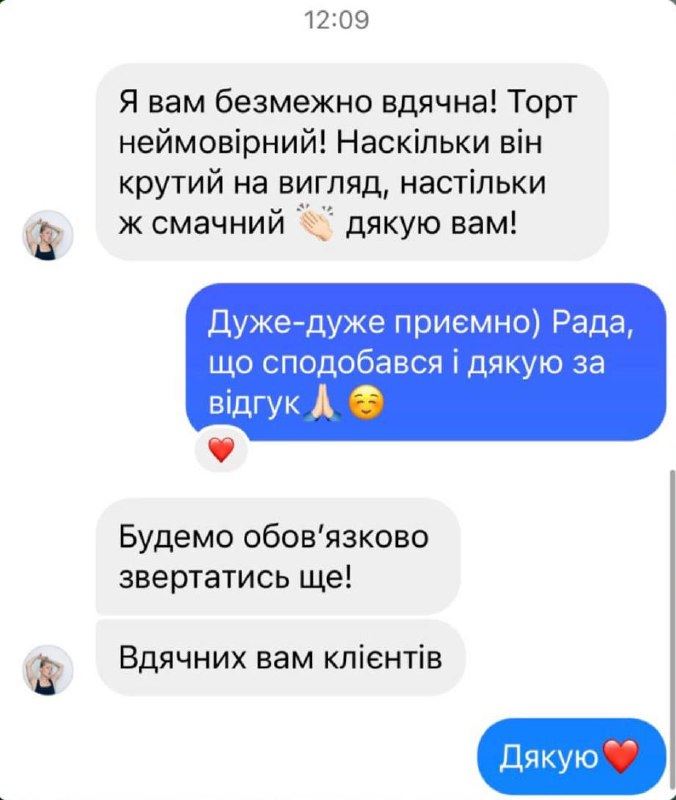The width and height of the screenshot is (676, 800).
Task: Open sender's avatar beside the "Торт неймовірний" message
Action: click(x=47, y=236)
